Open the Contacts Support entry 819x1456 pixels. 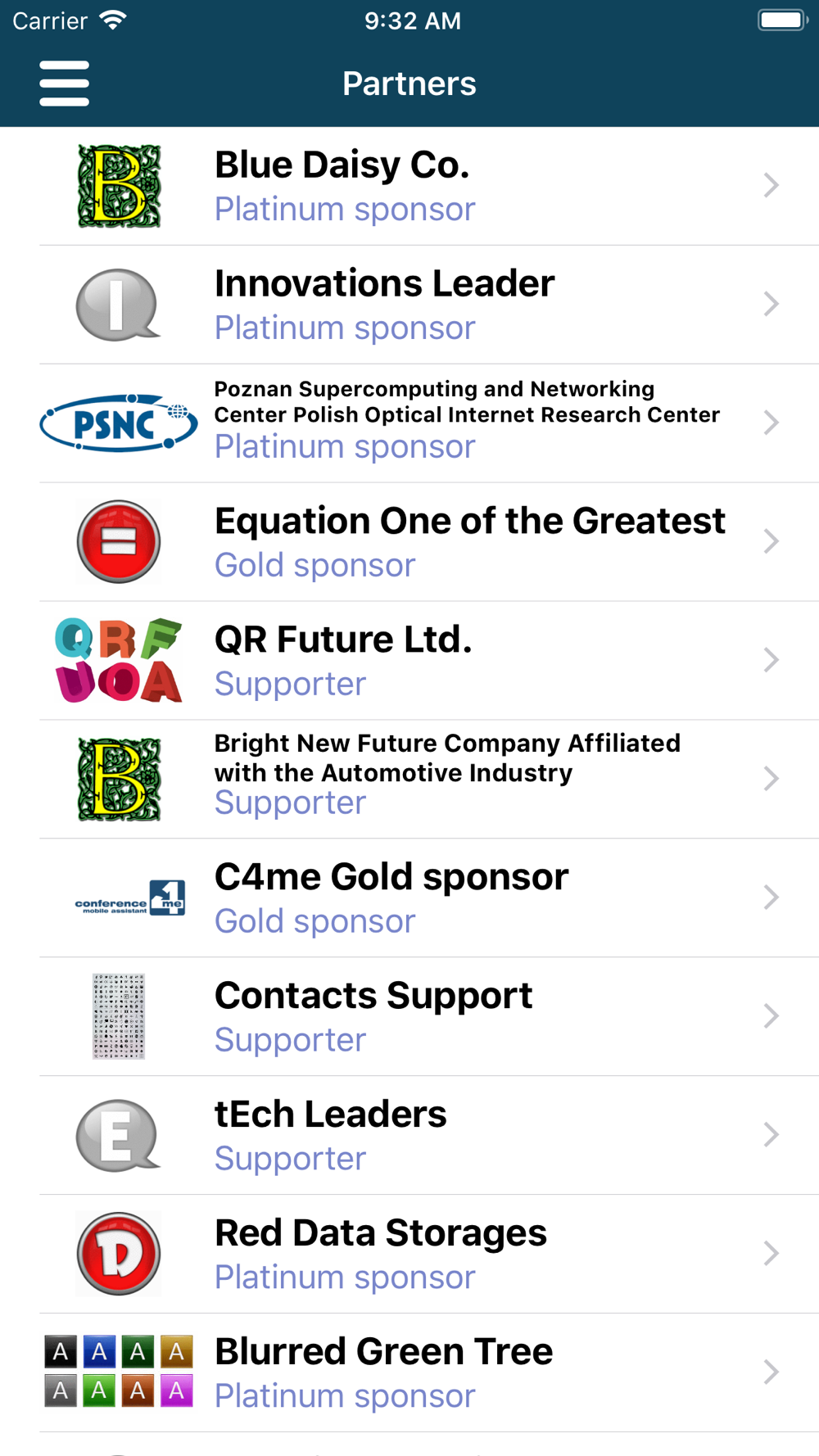pos(409,1017)
